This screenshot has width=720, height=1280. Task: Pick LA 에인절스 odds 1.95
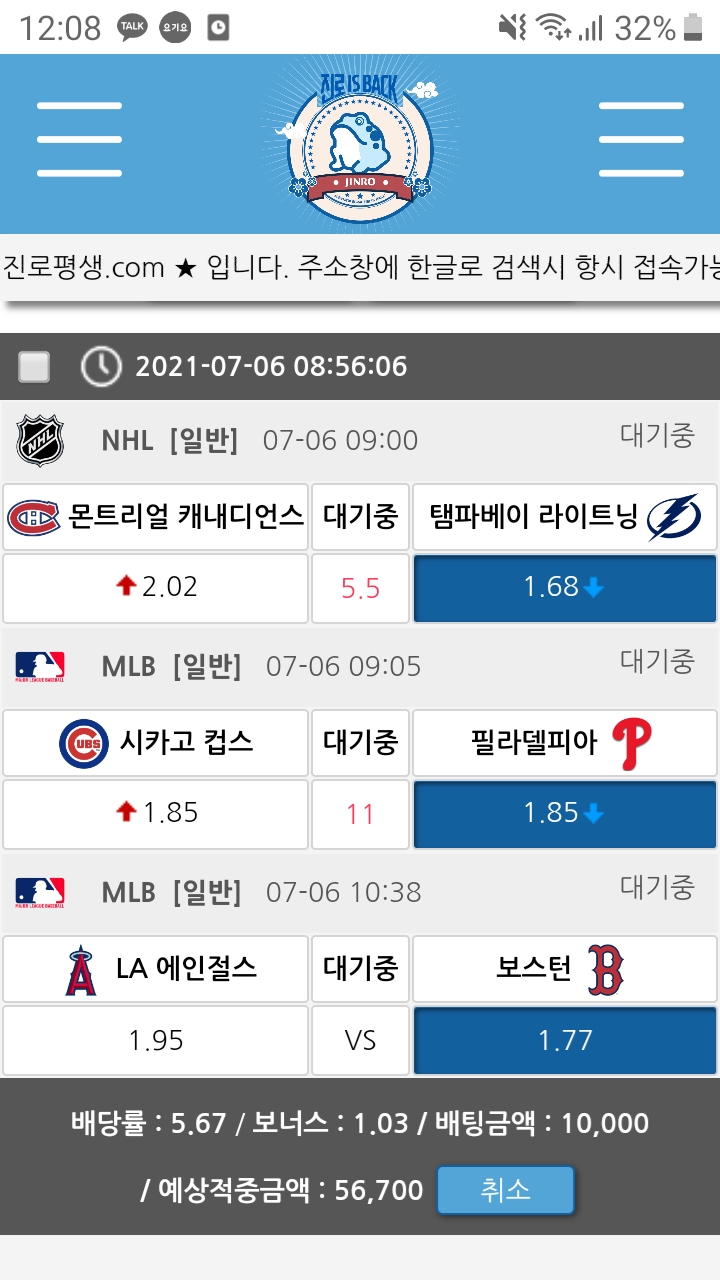coord(156,1041)
